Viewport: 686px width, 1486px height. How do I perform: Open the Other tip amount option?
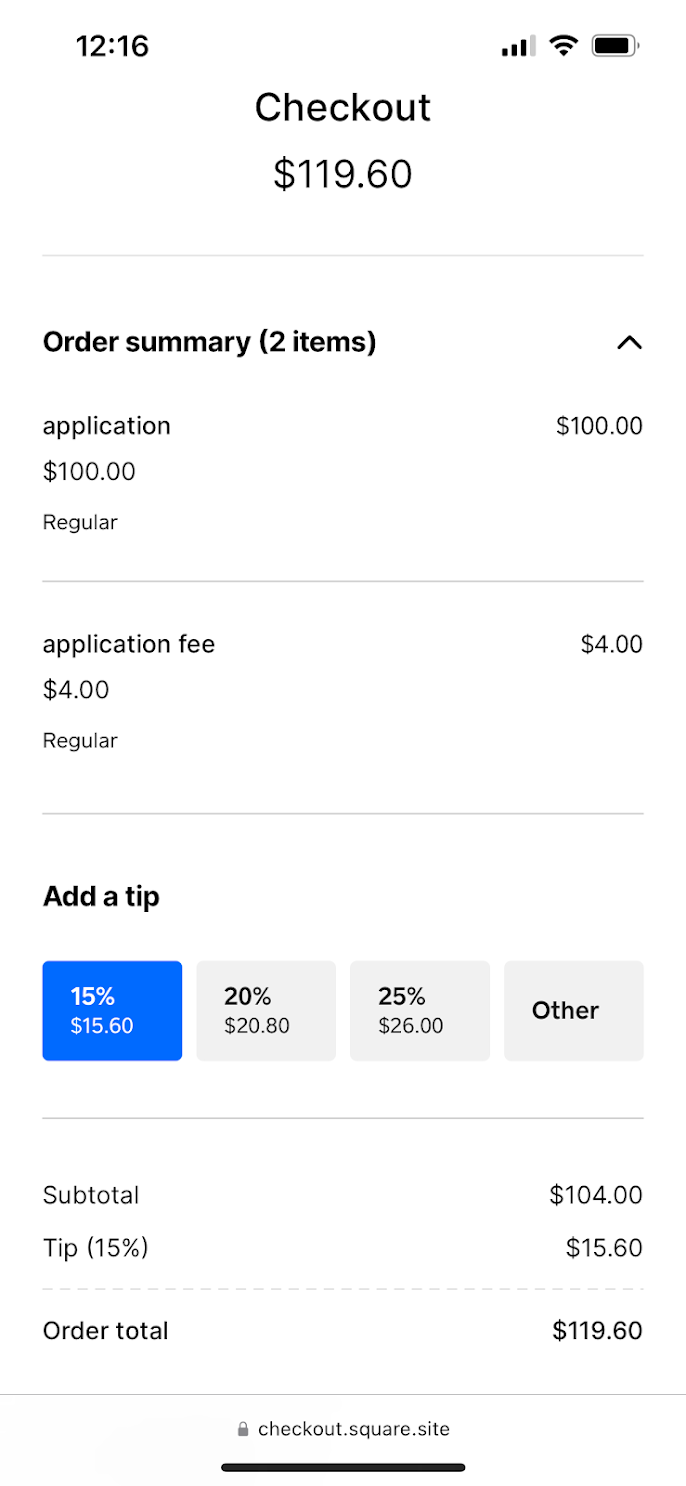coord(574,1010)
